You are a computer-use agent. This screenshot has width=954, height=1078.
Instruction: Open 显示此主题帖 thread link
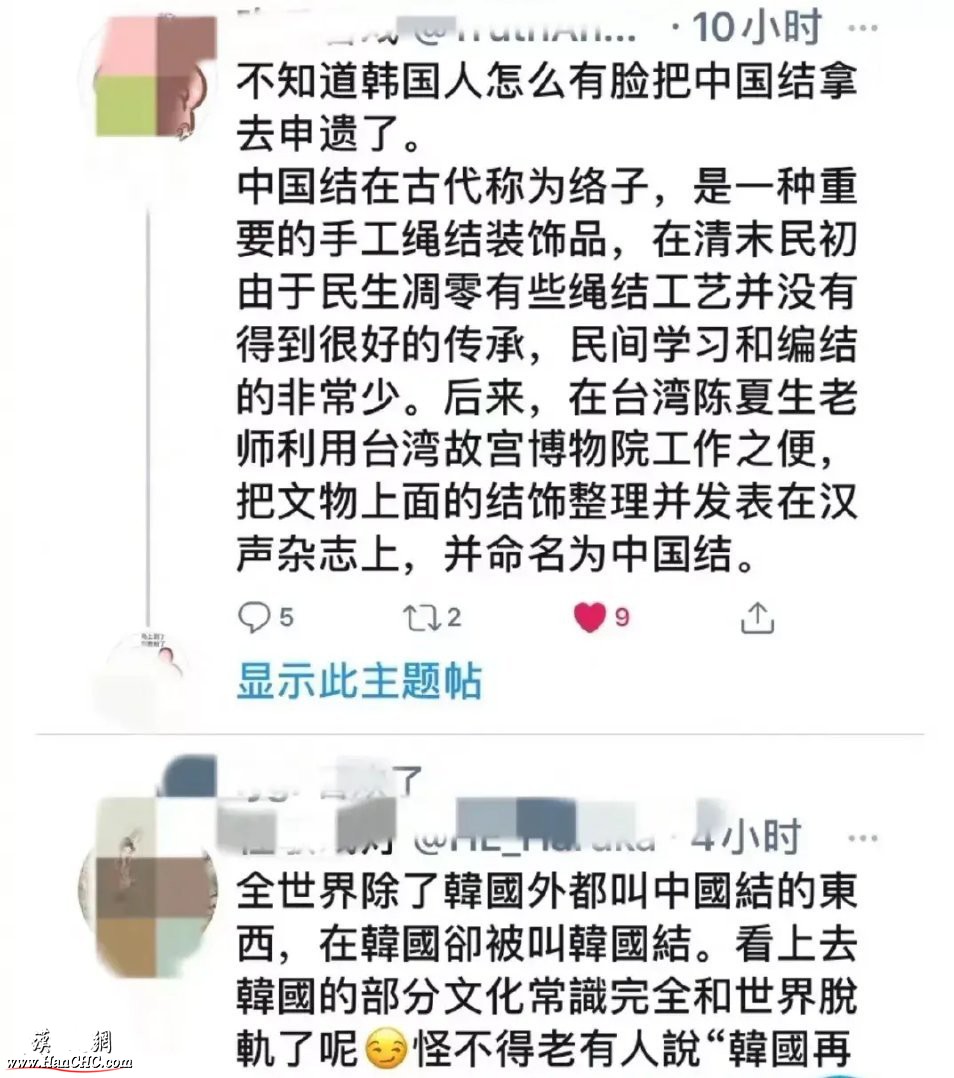[x=359, y=681]
